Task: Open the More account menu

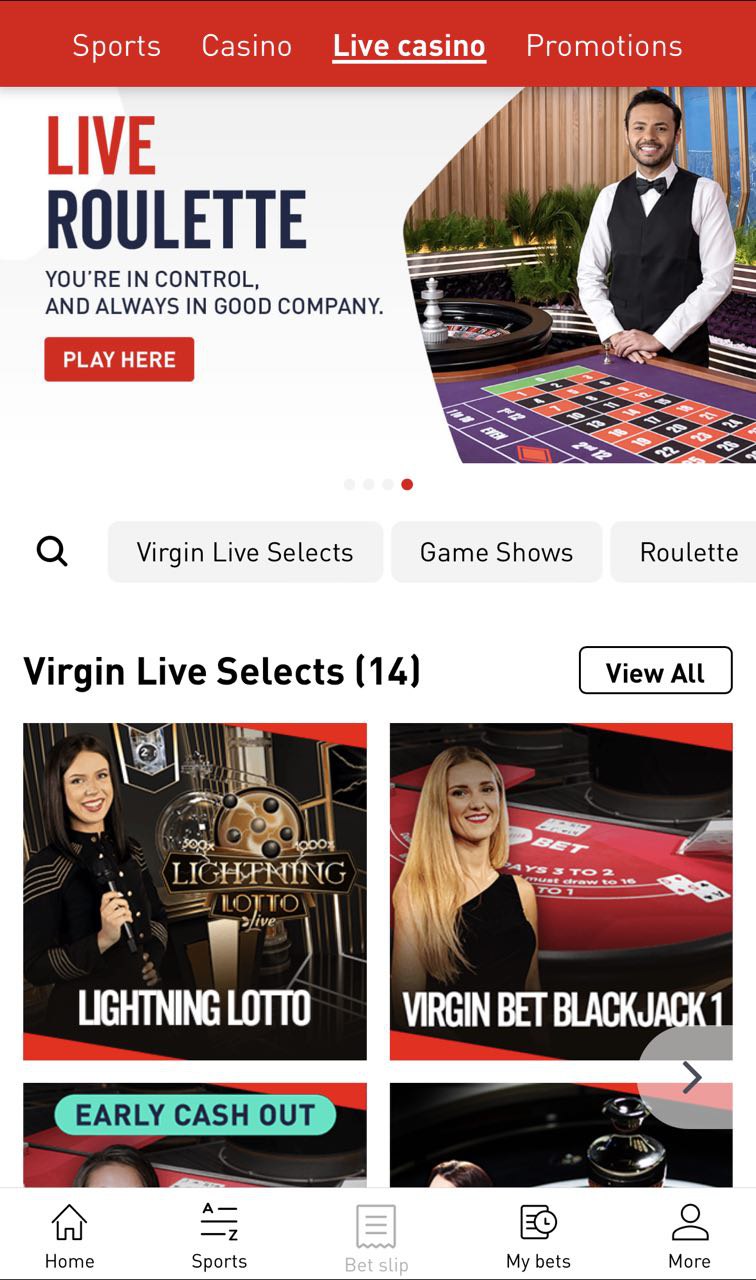Action: click(689, 1236)
